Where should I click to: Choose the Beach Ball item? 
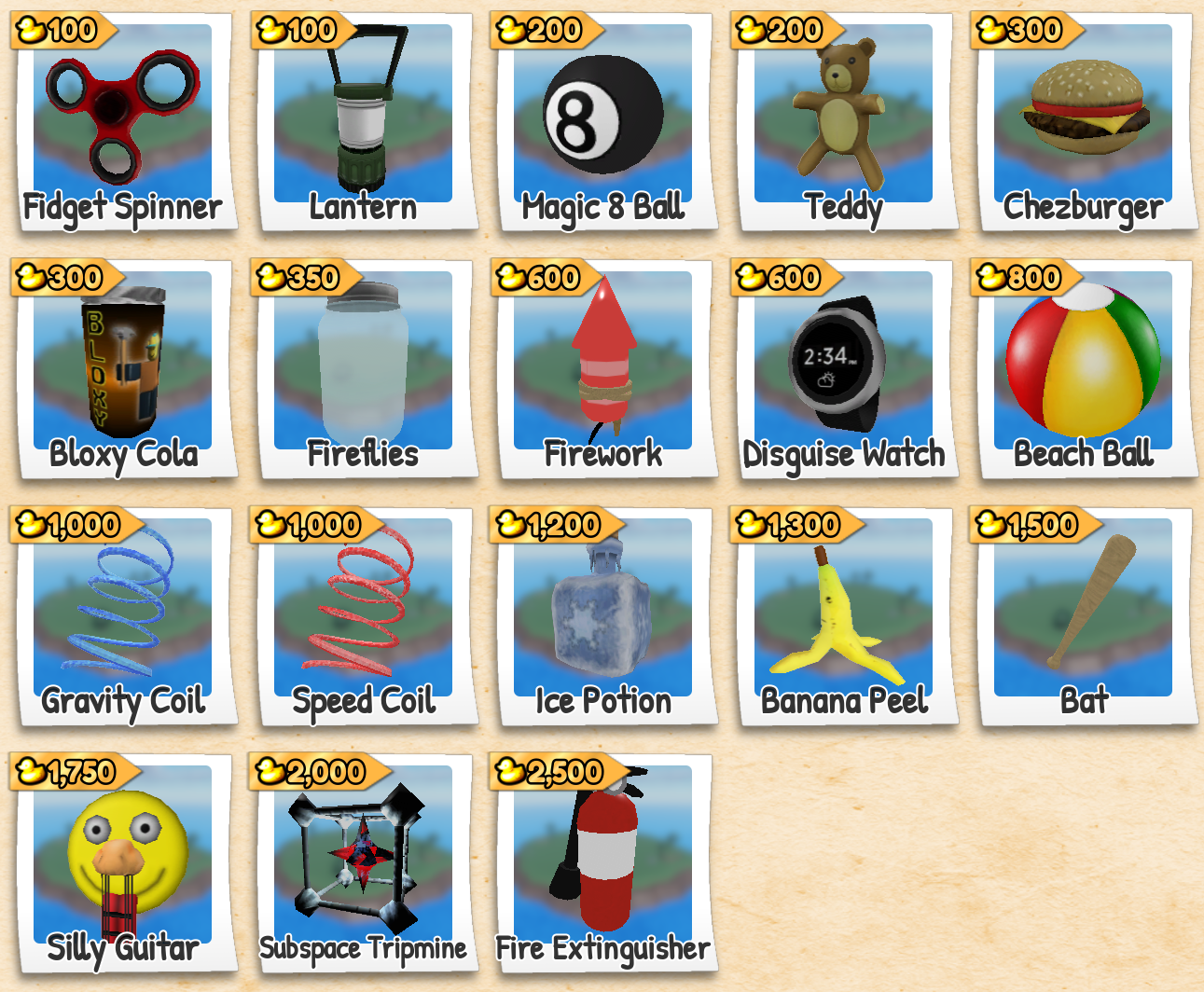(x=1083, y=368)
